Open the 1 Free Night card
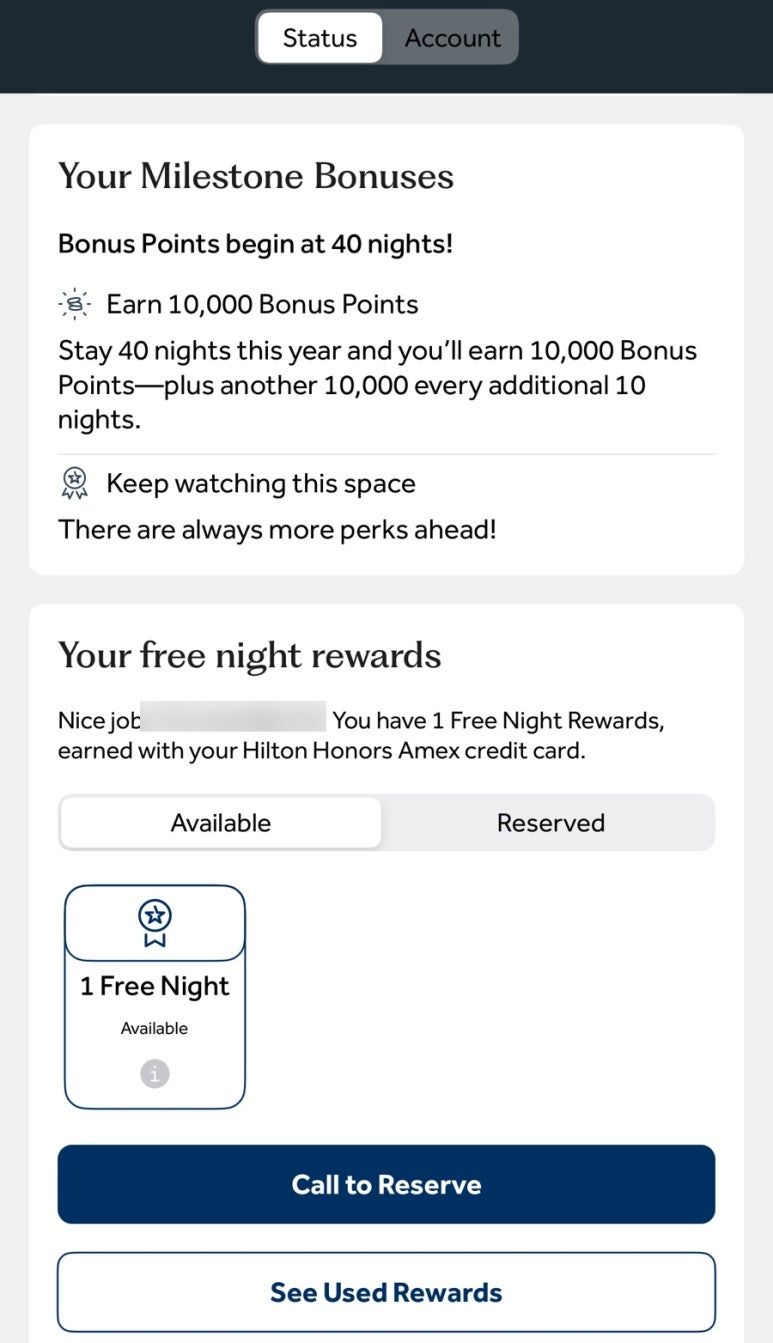This screenshot has width=773, height=1343. pos(155,997)
